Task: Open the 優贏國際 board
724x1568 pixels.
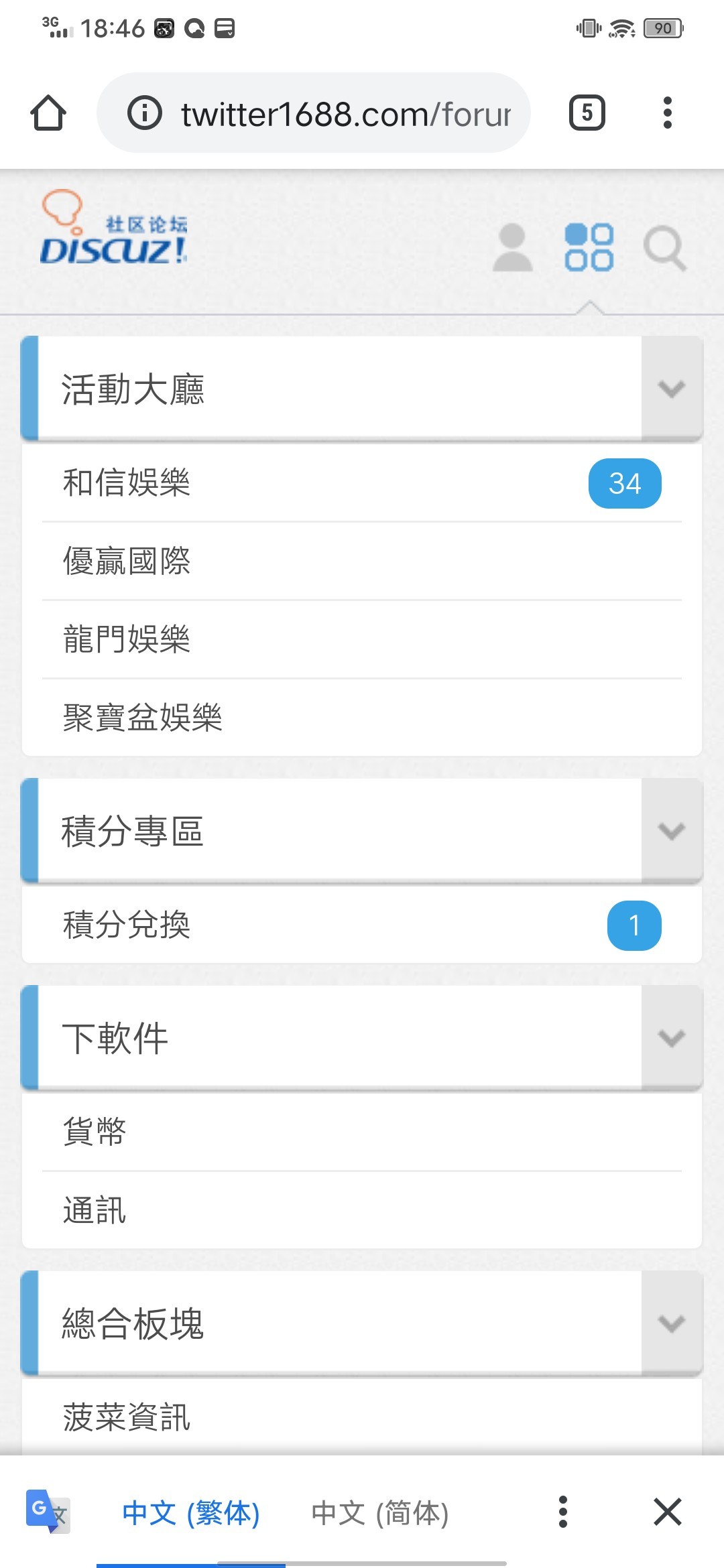Action: 127,562
